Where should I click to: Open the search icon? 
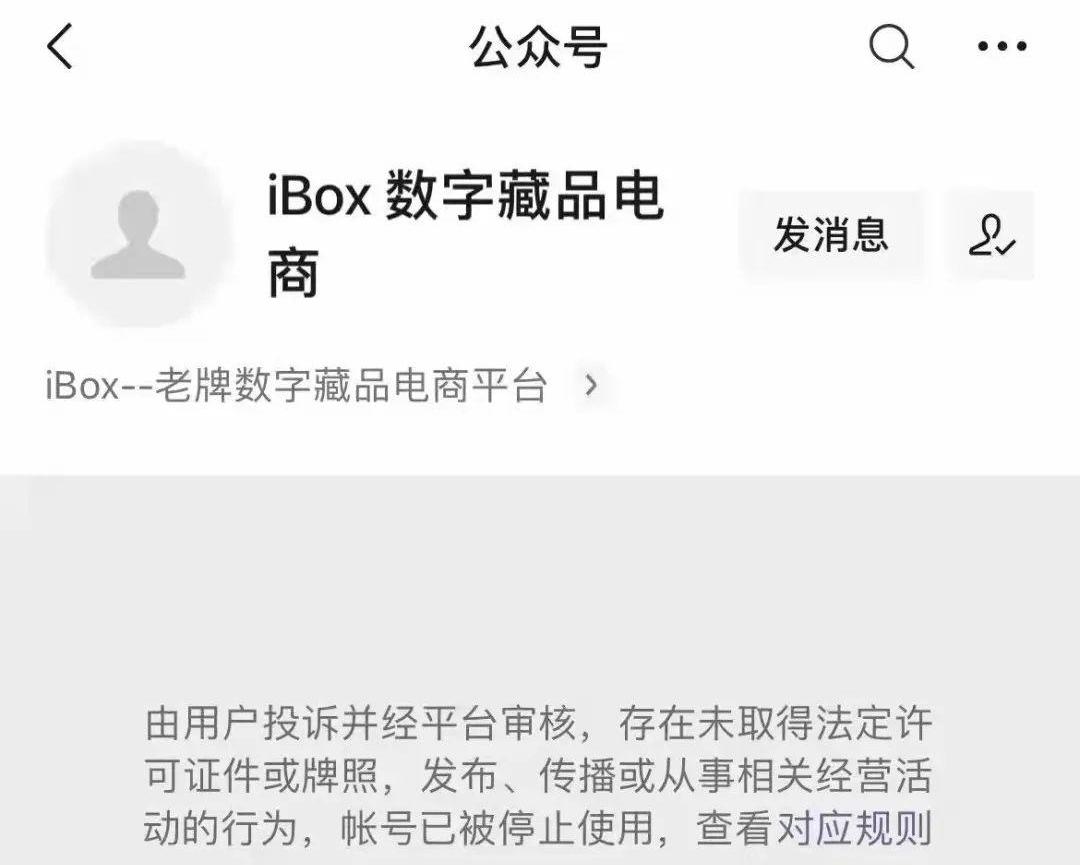click(x=890, y=47)
